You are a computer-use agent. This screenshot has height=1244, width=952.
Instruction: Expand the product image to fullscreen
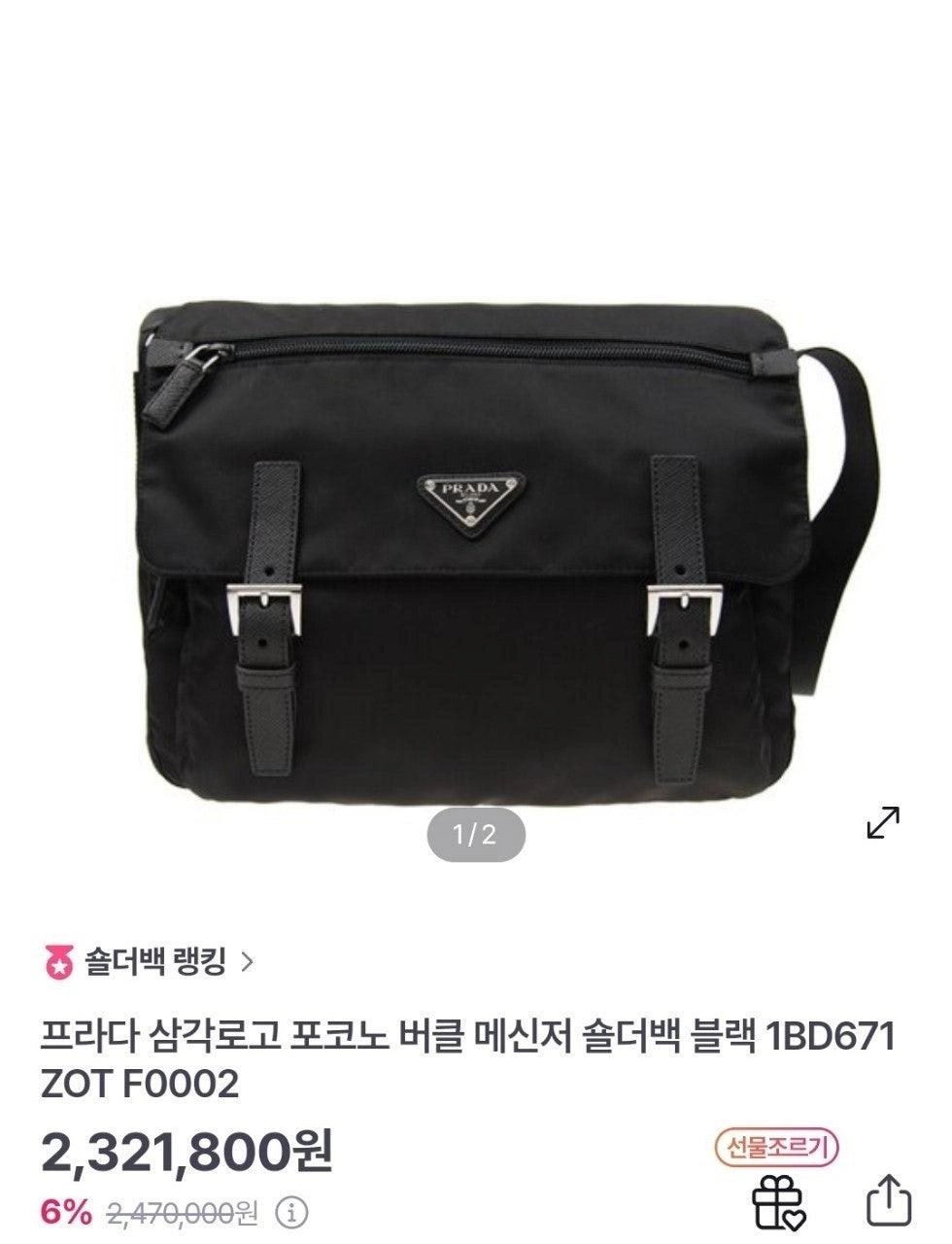pyautogui.click(x=882, y=822)
